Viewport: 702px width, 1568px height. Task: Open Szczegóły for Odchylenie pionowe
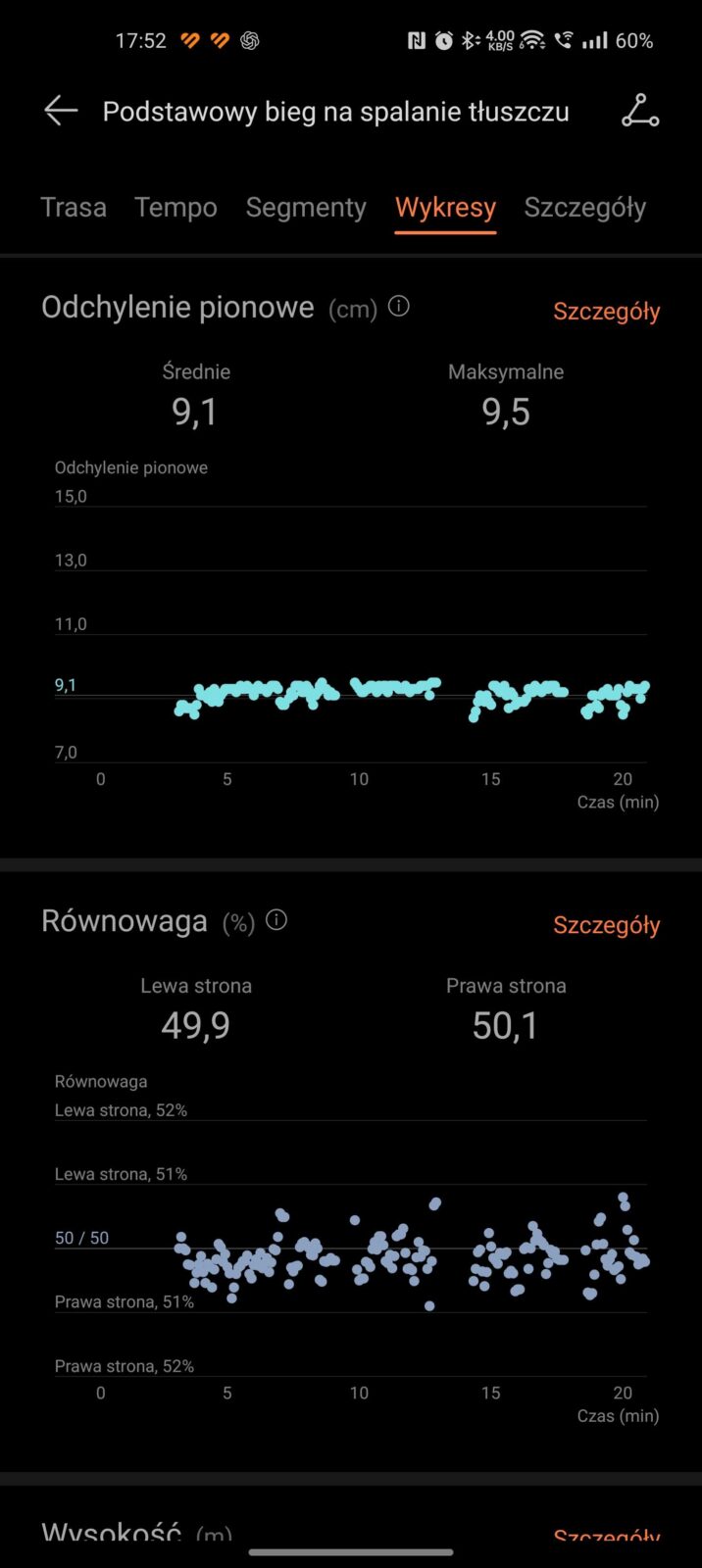606,312
